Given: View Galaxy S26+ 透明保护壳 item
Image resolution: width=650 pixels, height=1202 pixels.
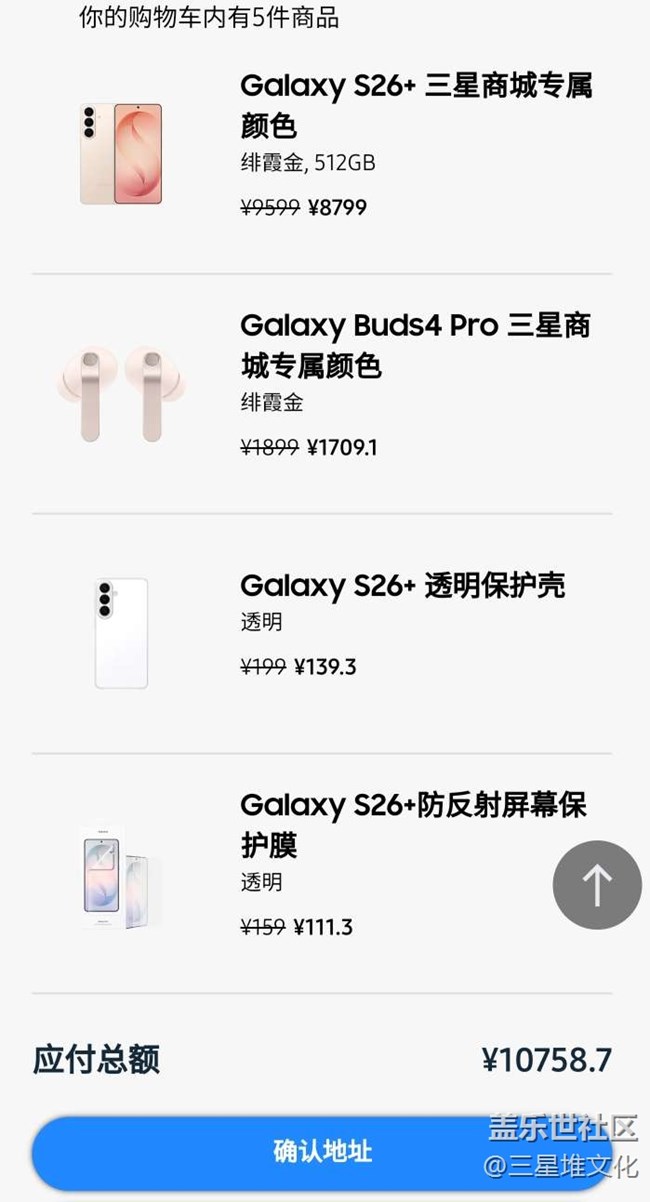Looking at the screenshot, I should pos(402,585).
